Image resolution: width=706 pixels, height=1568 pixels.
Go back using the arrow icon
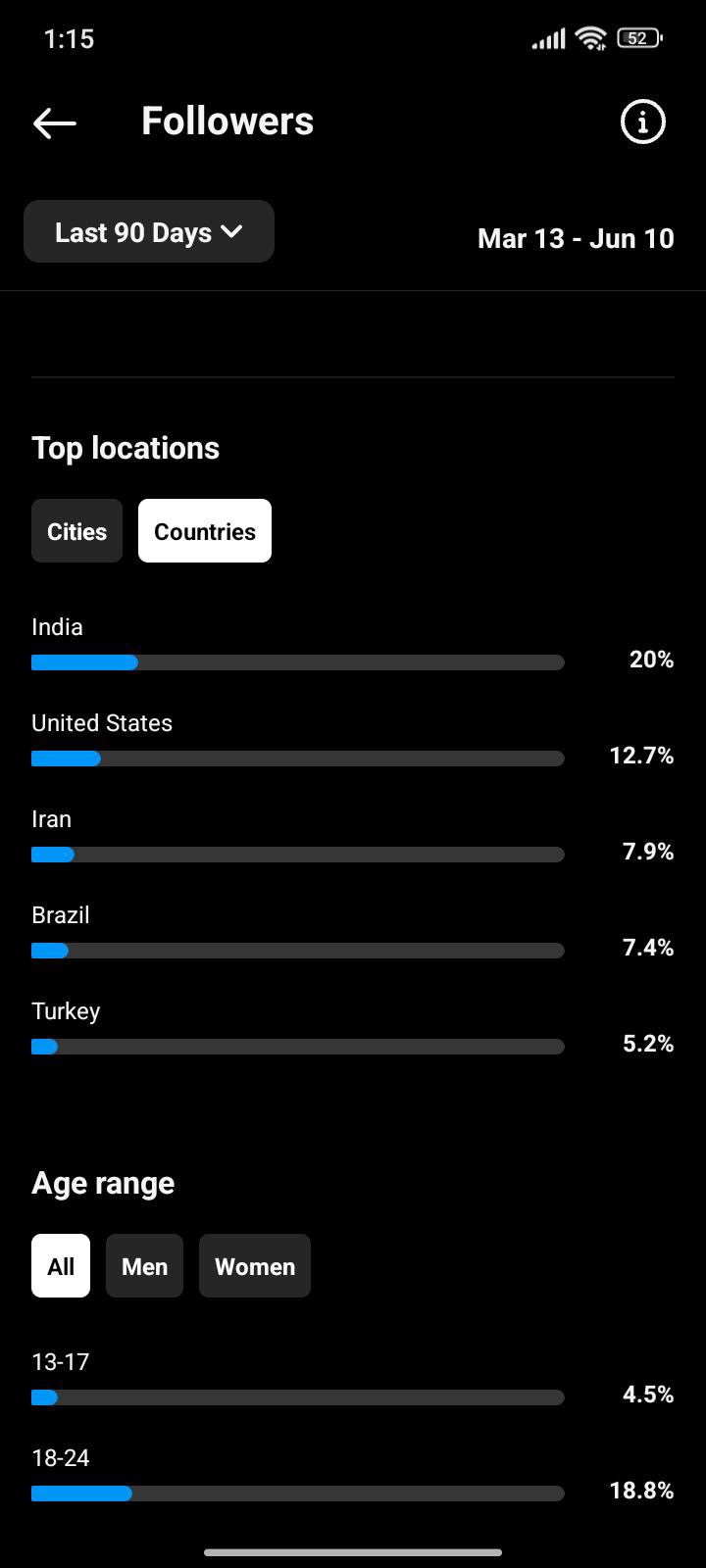(x=55, y=122)
